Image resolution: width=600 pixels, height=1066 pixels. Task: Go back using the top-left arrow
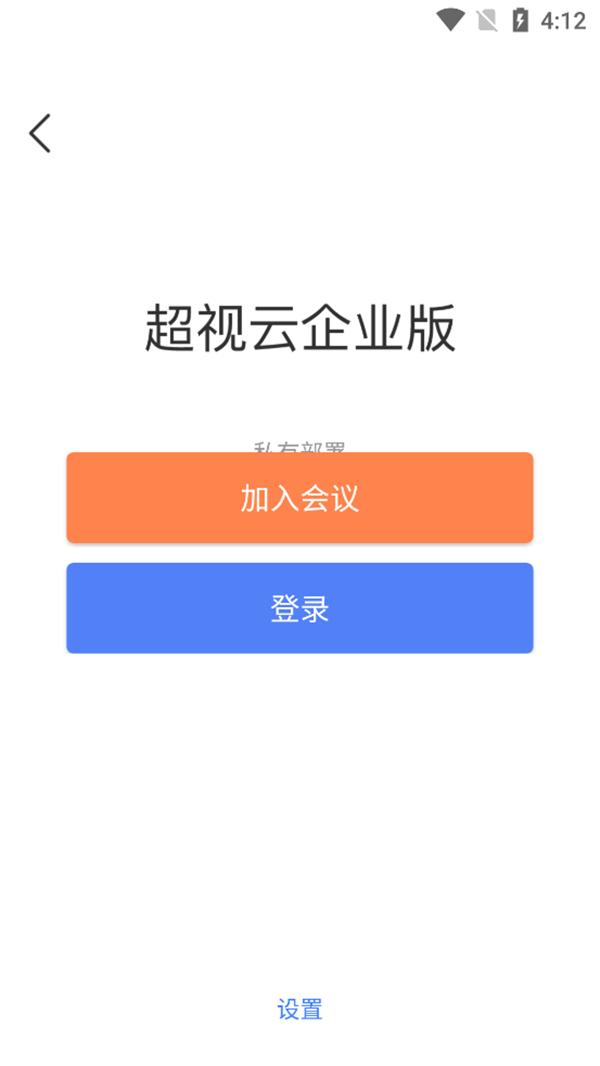(x=39, y=133)
